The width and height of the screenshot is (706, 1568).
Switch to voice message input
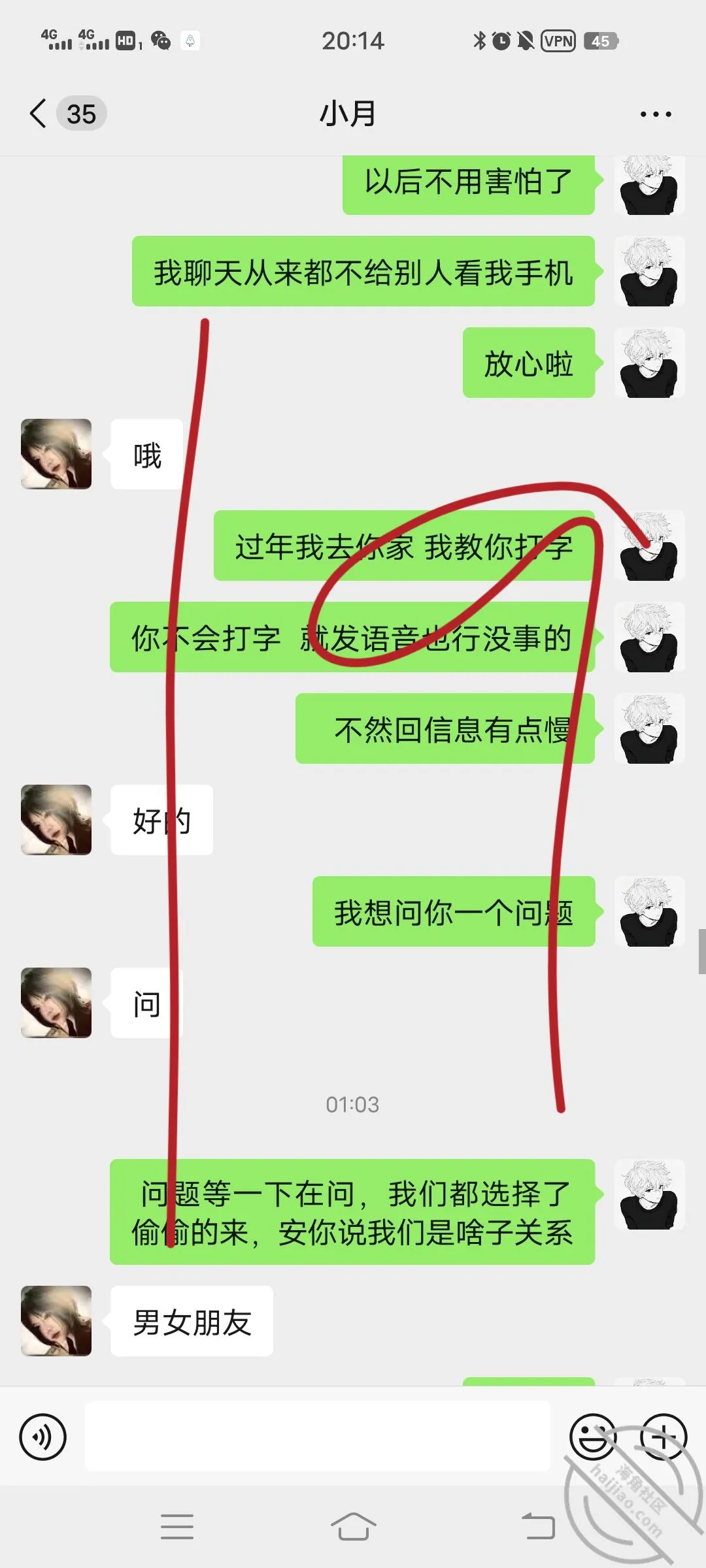43,1437
